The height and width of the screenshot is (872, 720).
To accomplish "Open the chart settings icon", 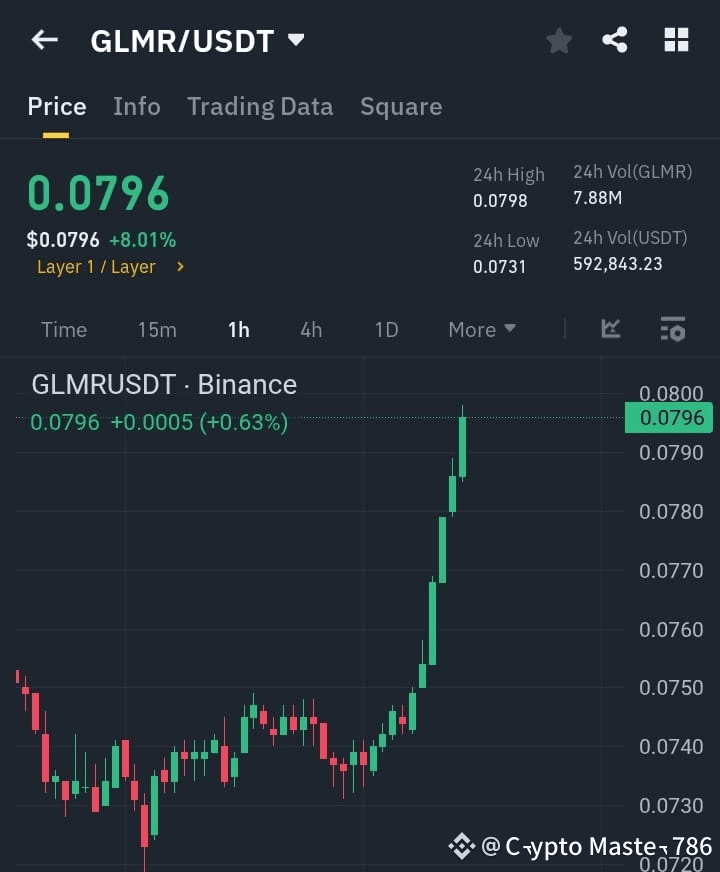I will tap(673, 328).
